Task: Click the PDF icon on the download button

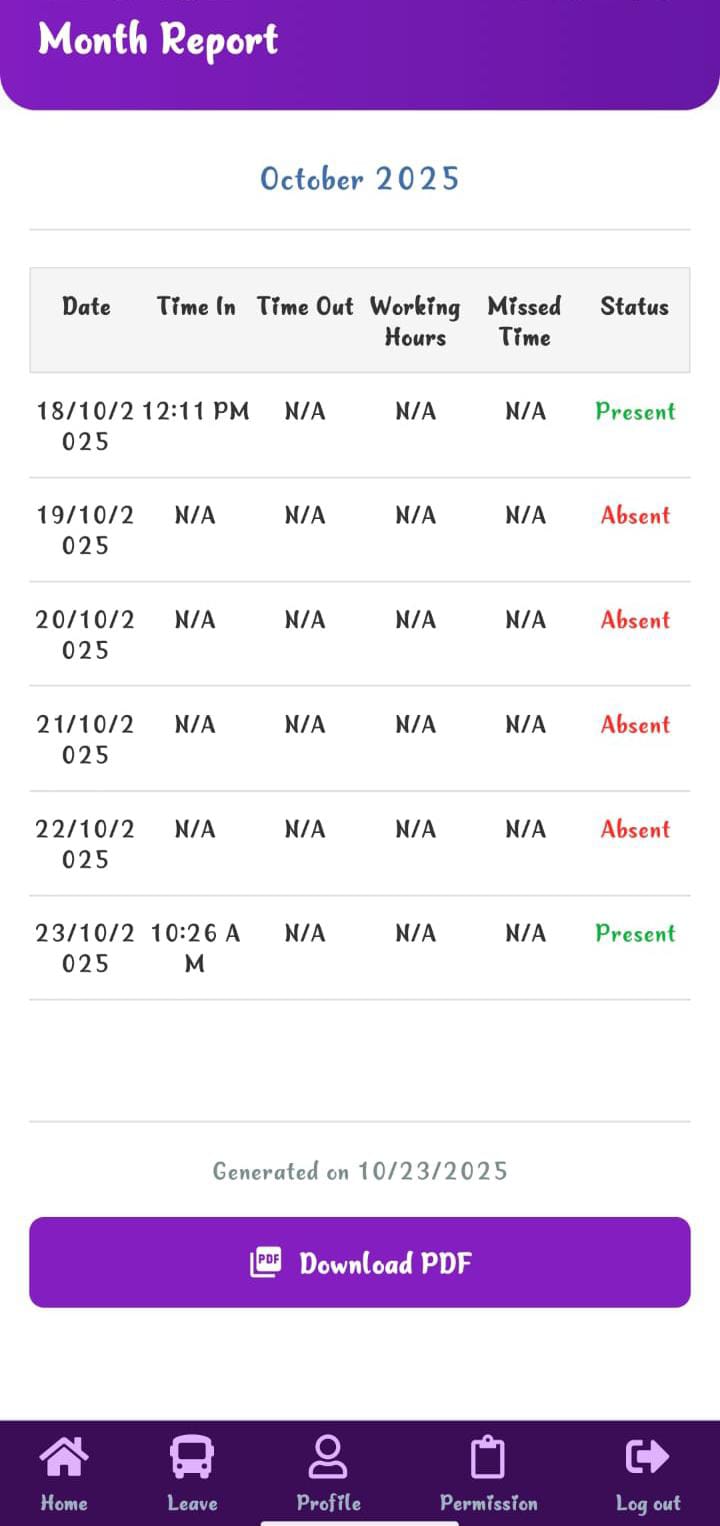Action: pos(264,1262)
